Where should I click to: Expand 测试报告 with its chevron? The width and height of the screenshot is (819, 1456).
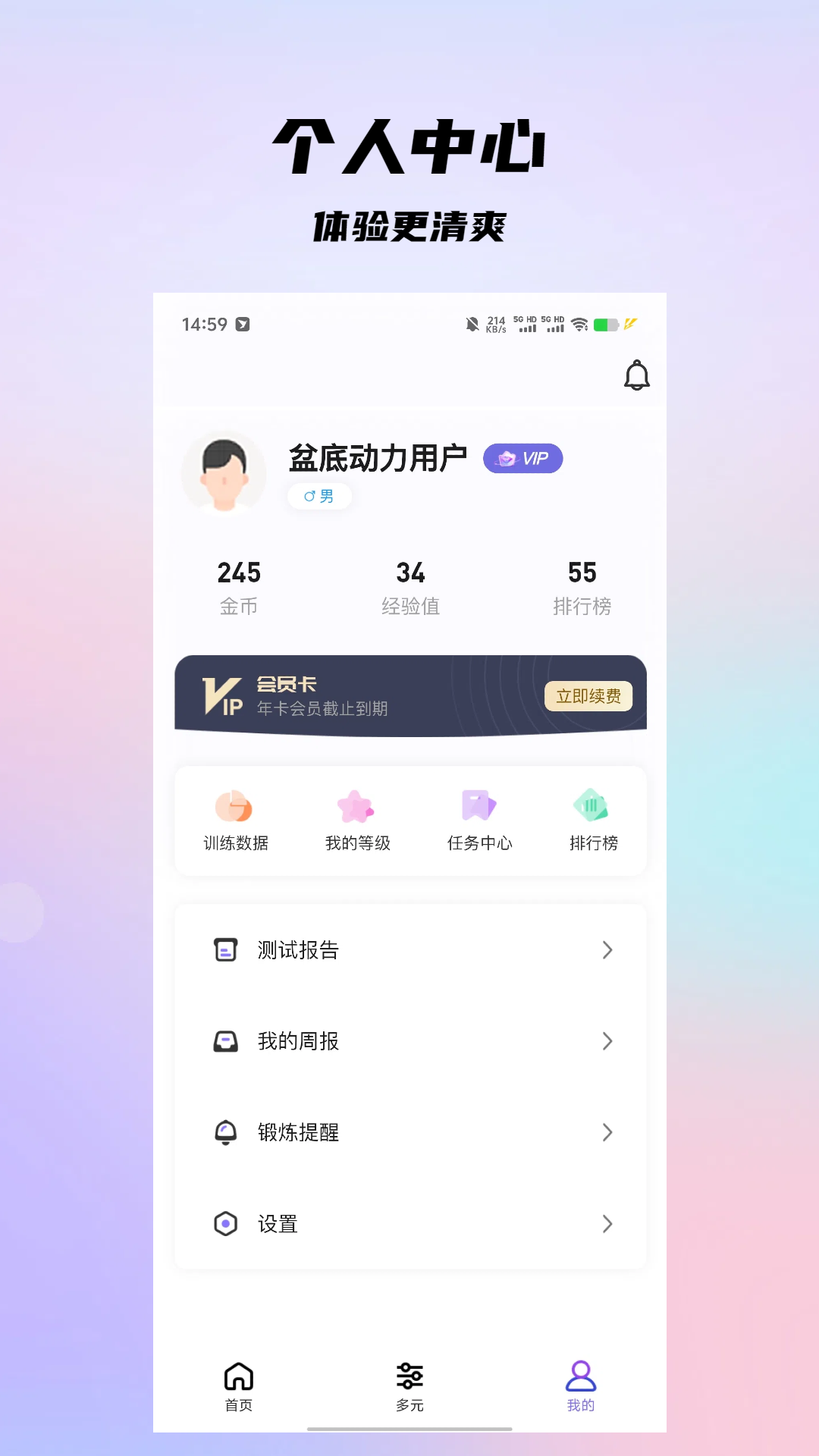607,949
